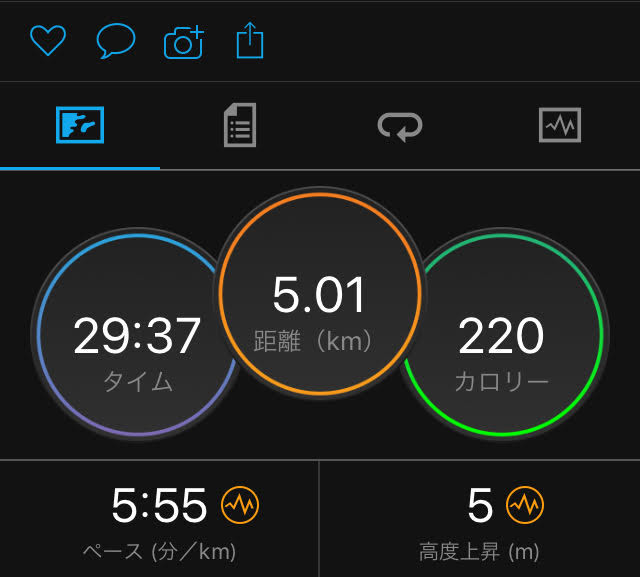This screenshot has height=577, width=640.
Task: Switch to the stats details tab
Action: pos(240,125)
